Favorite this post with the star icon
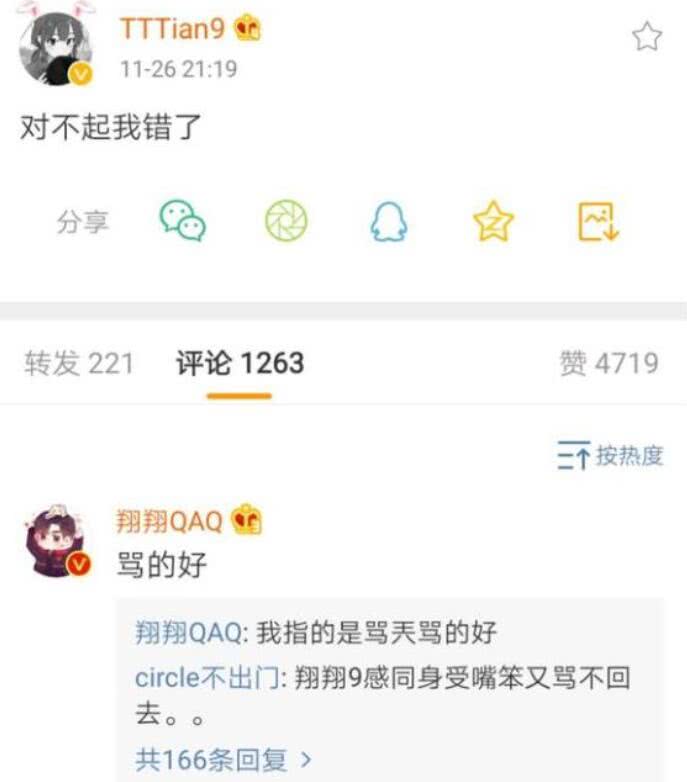Screen dimensions: 687x782 (x=647, y=38)
